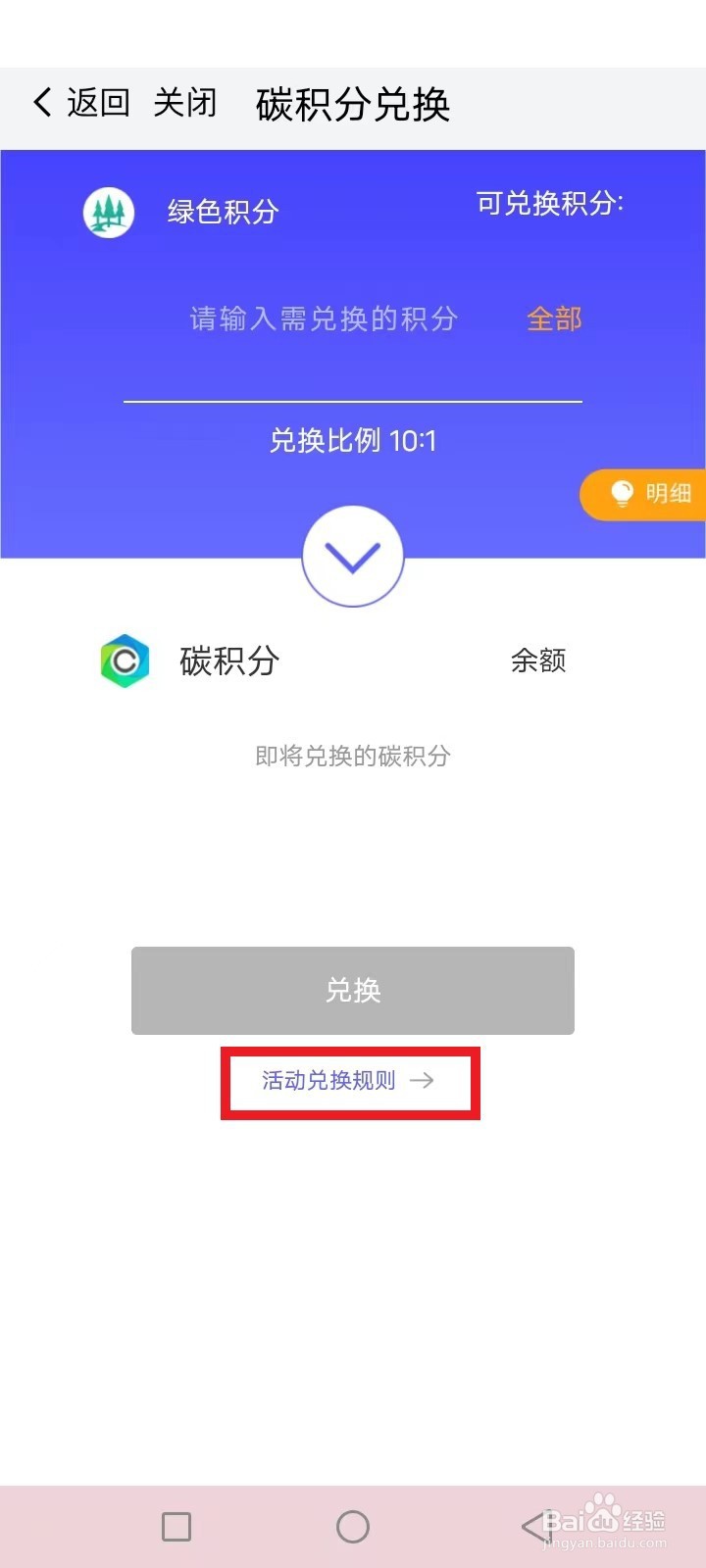Tap the arrow icon next to 活动兑换规则

coord(423,1081)
